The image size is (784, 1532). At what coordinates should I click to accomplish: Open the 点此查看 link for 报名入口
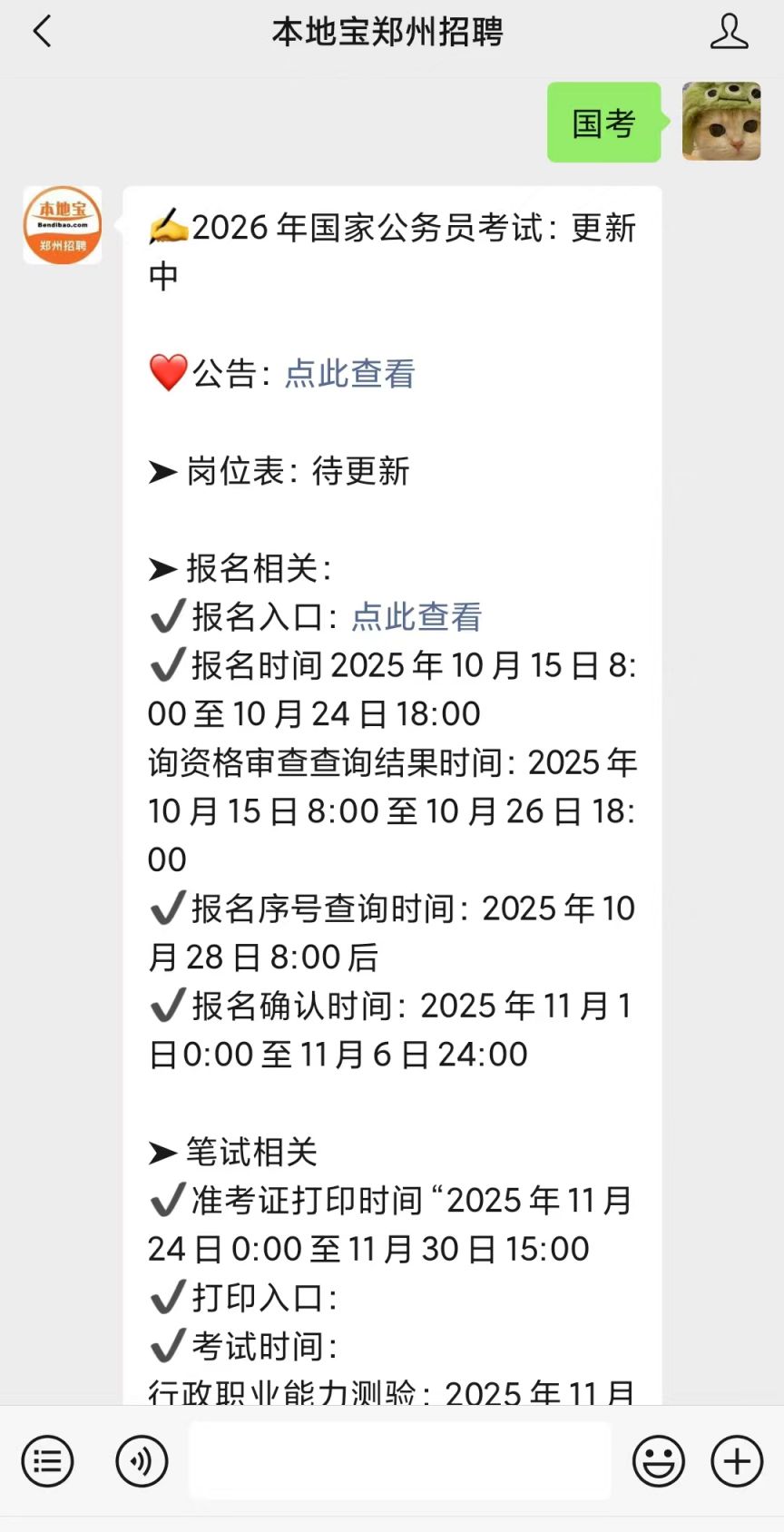click(x=416, y=617)
